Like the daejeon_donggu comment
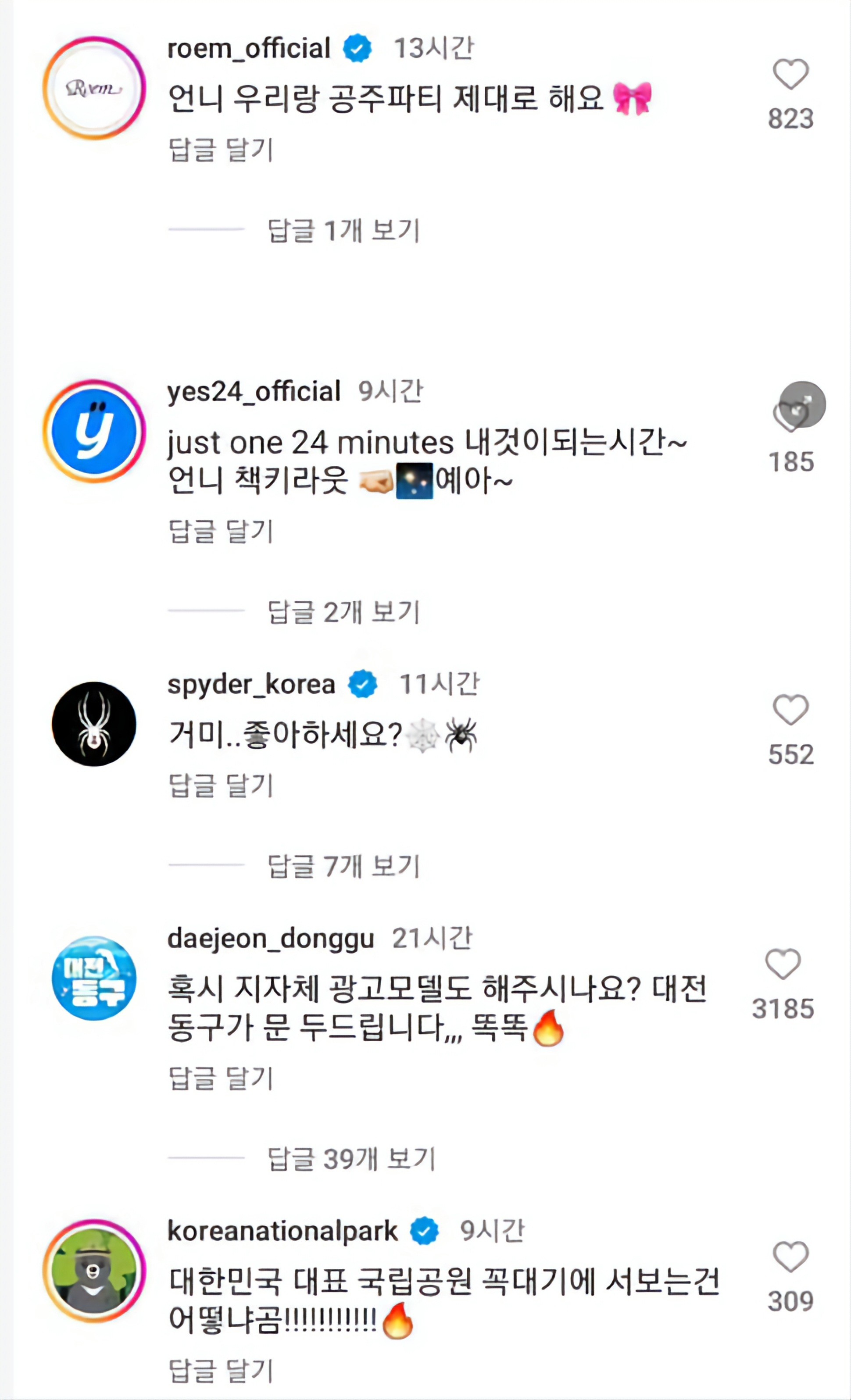Image resolution: width=851 pixels, height=1400 pixels. pyautogui.click(x=783, y=964)
